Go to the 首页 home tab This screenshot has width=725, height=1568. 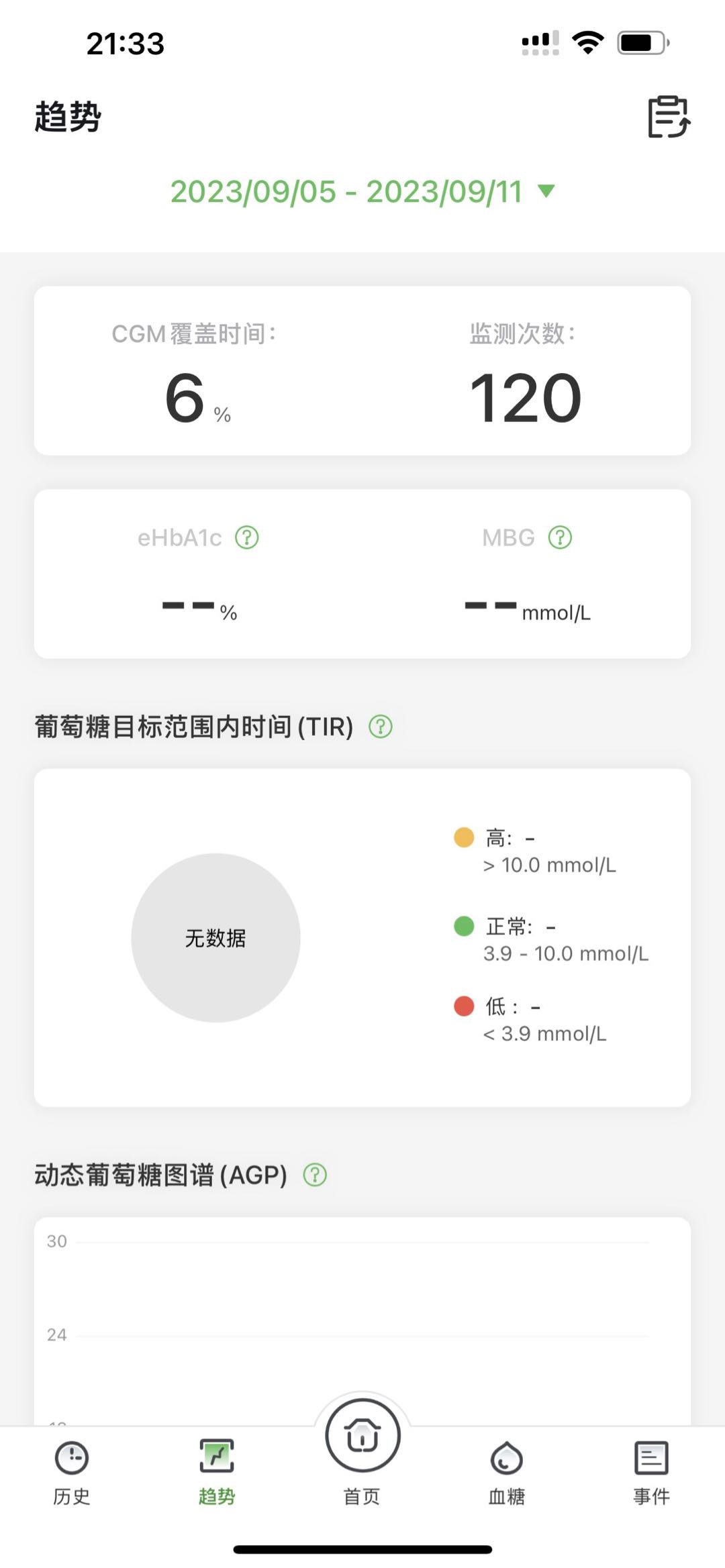[362, 1453]
